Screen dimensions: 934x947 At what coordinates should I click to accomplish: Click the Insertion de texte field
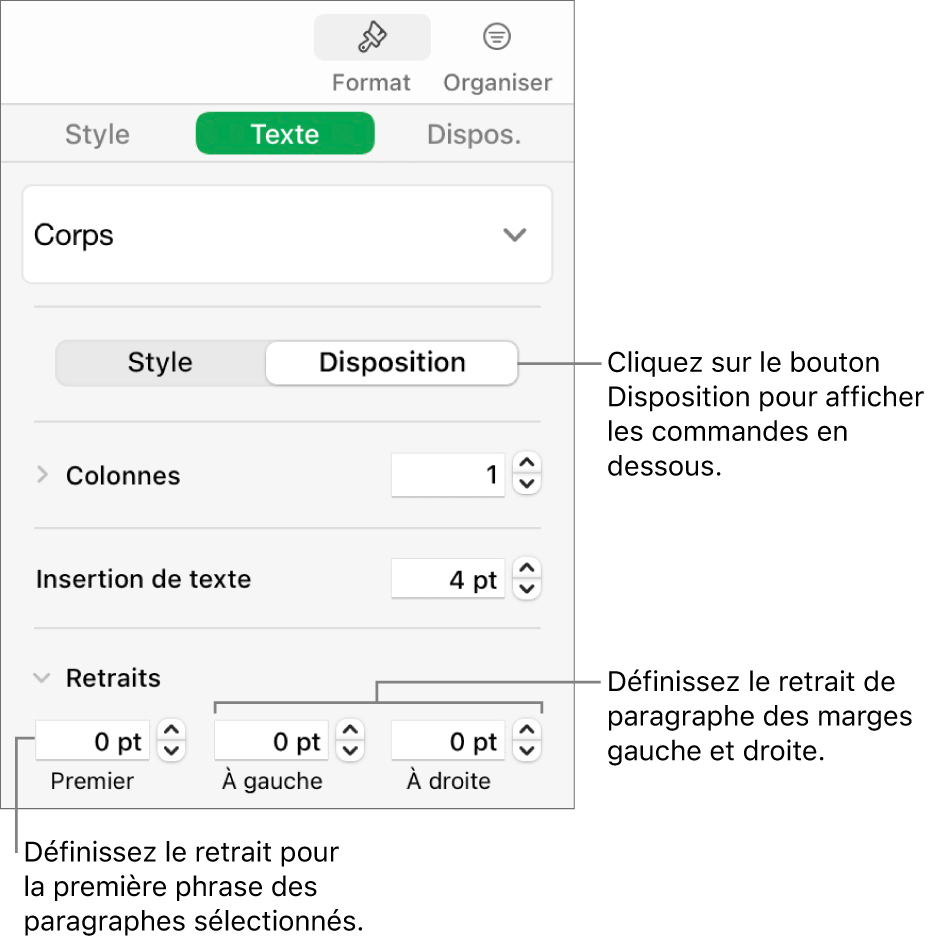click(447, 579)
